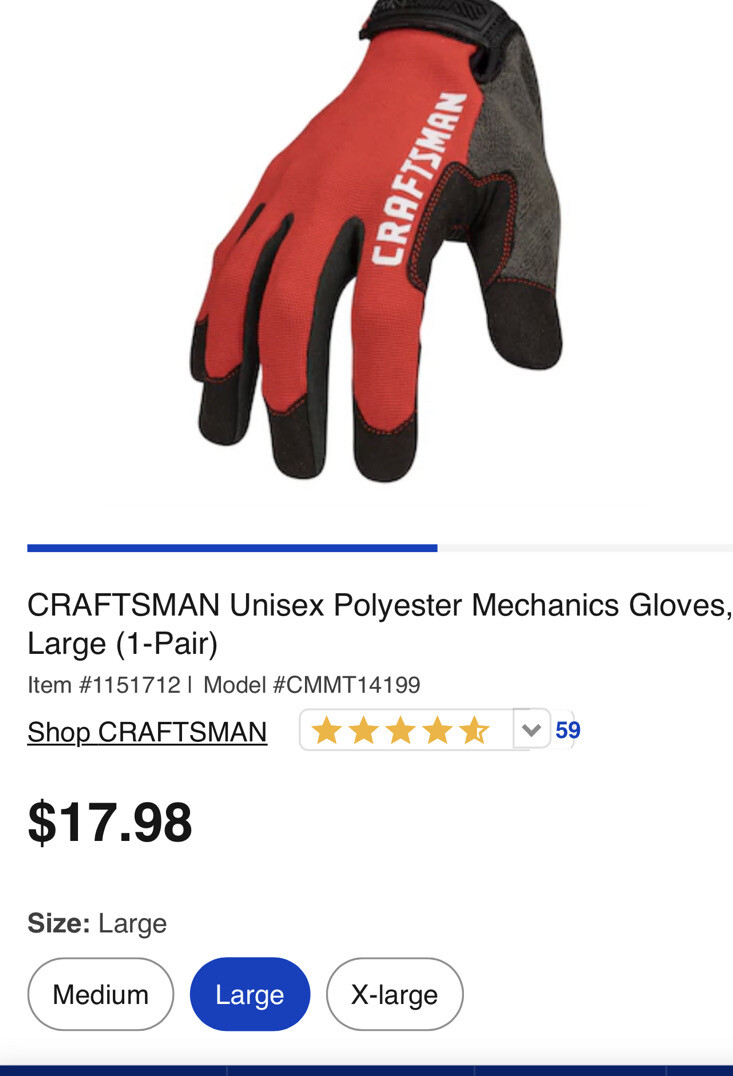Select the Medium glove size
Viewport: 733px width, 1076px height.
point(100,994)
